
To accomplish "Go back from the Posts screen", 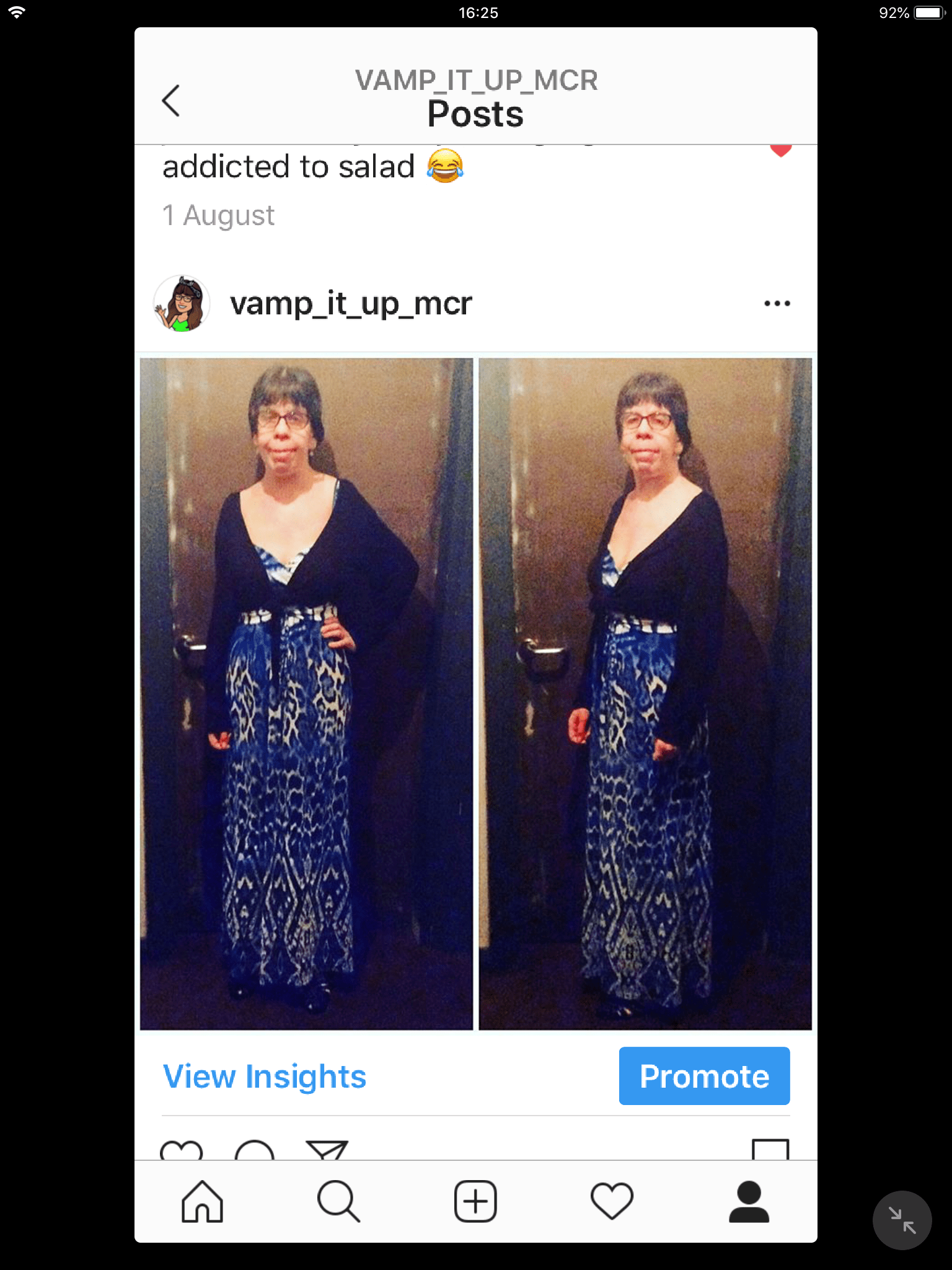I will click(171, 100).
